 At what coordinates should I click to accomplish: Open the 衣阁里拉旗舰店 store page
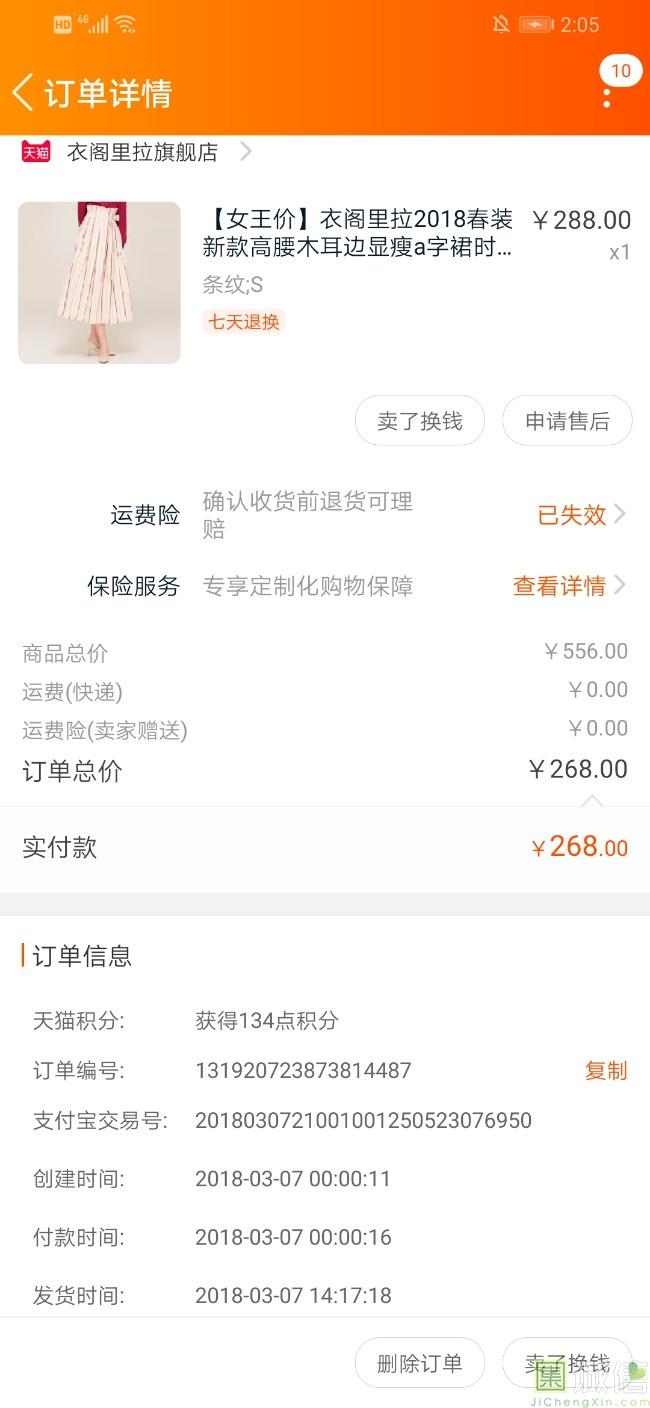click(x=142, y=152)
